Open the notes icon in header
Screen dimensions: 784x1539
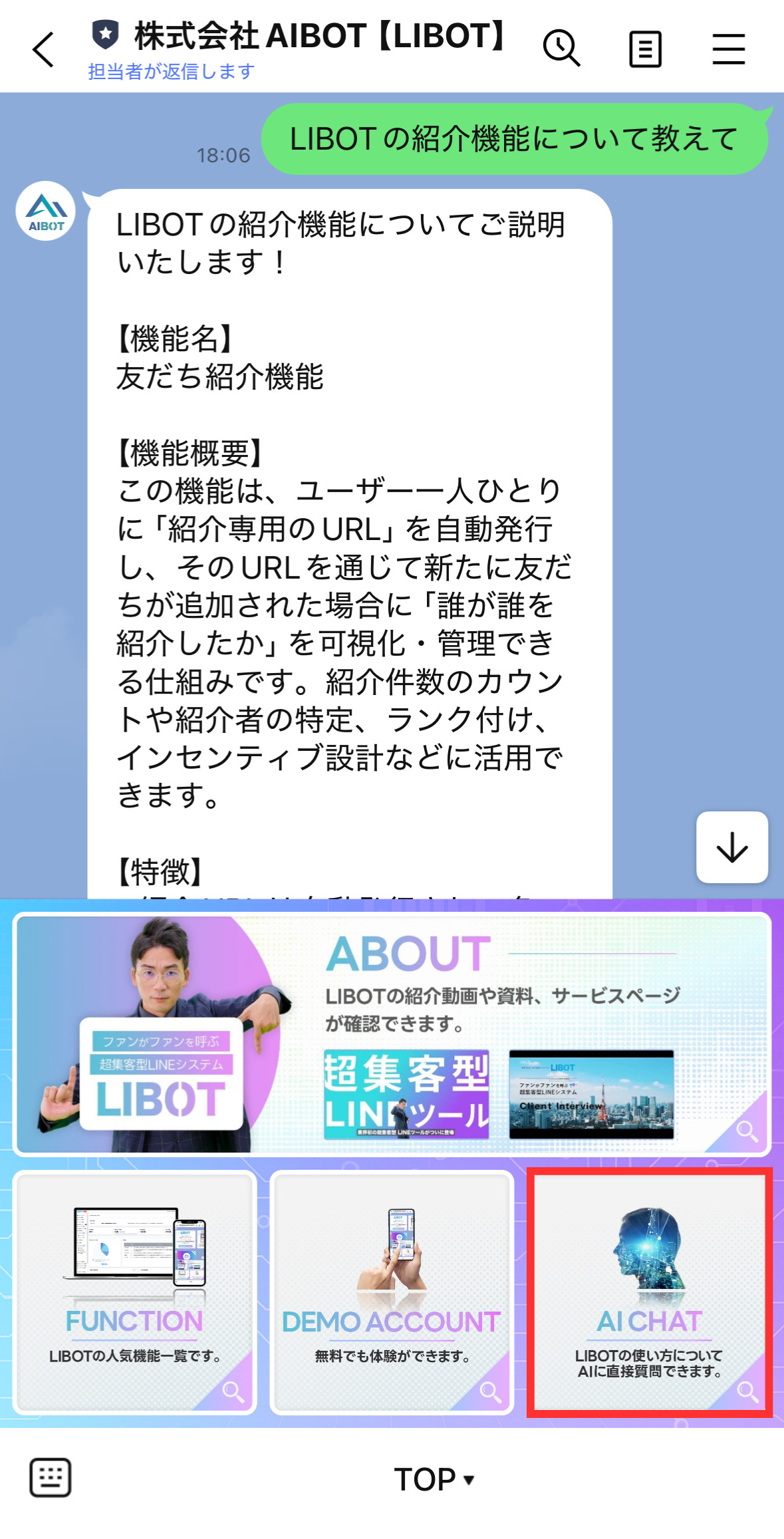pyautogui.click(x=645, y=49)
